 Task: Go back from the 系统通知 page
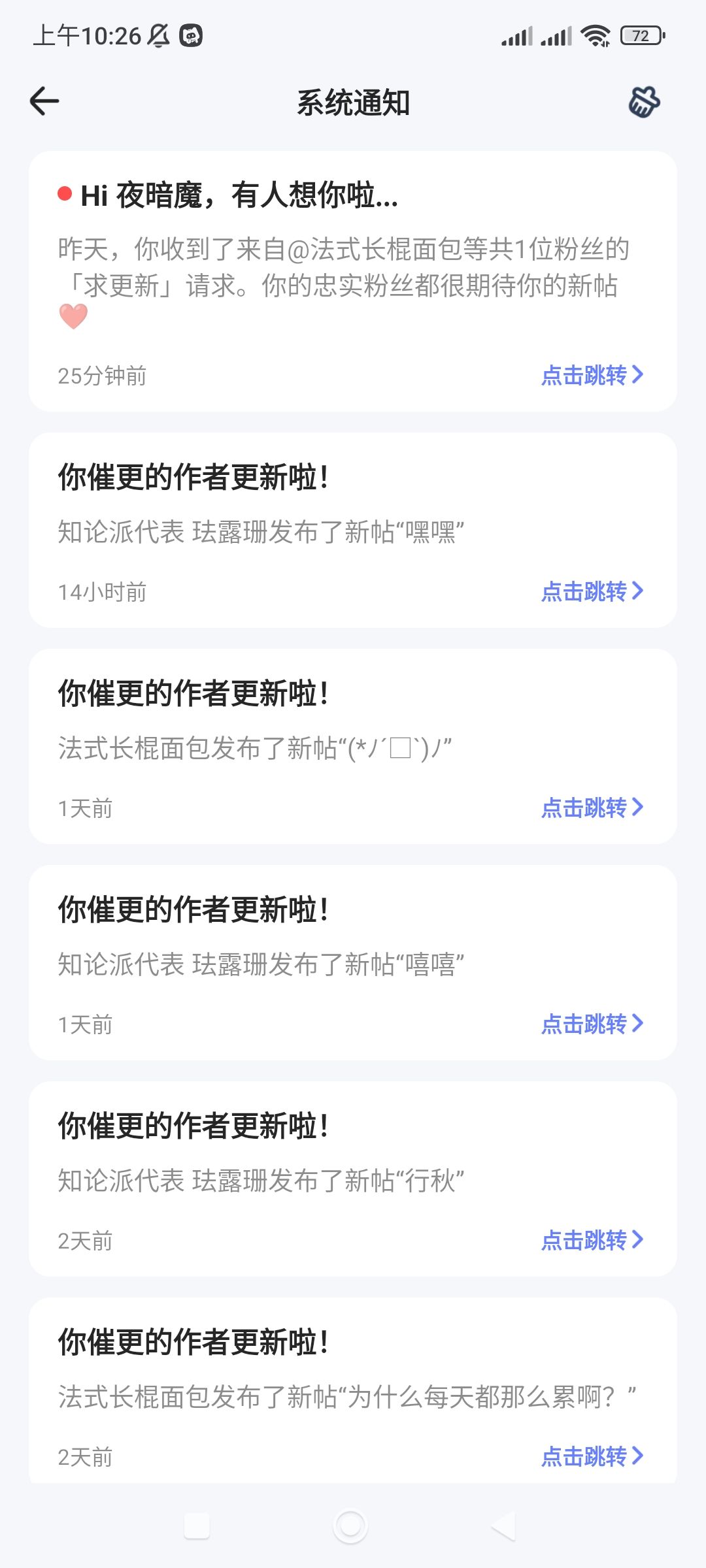point(44,101)
